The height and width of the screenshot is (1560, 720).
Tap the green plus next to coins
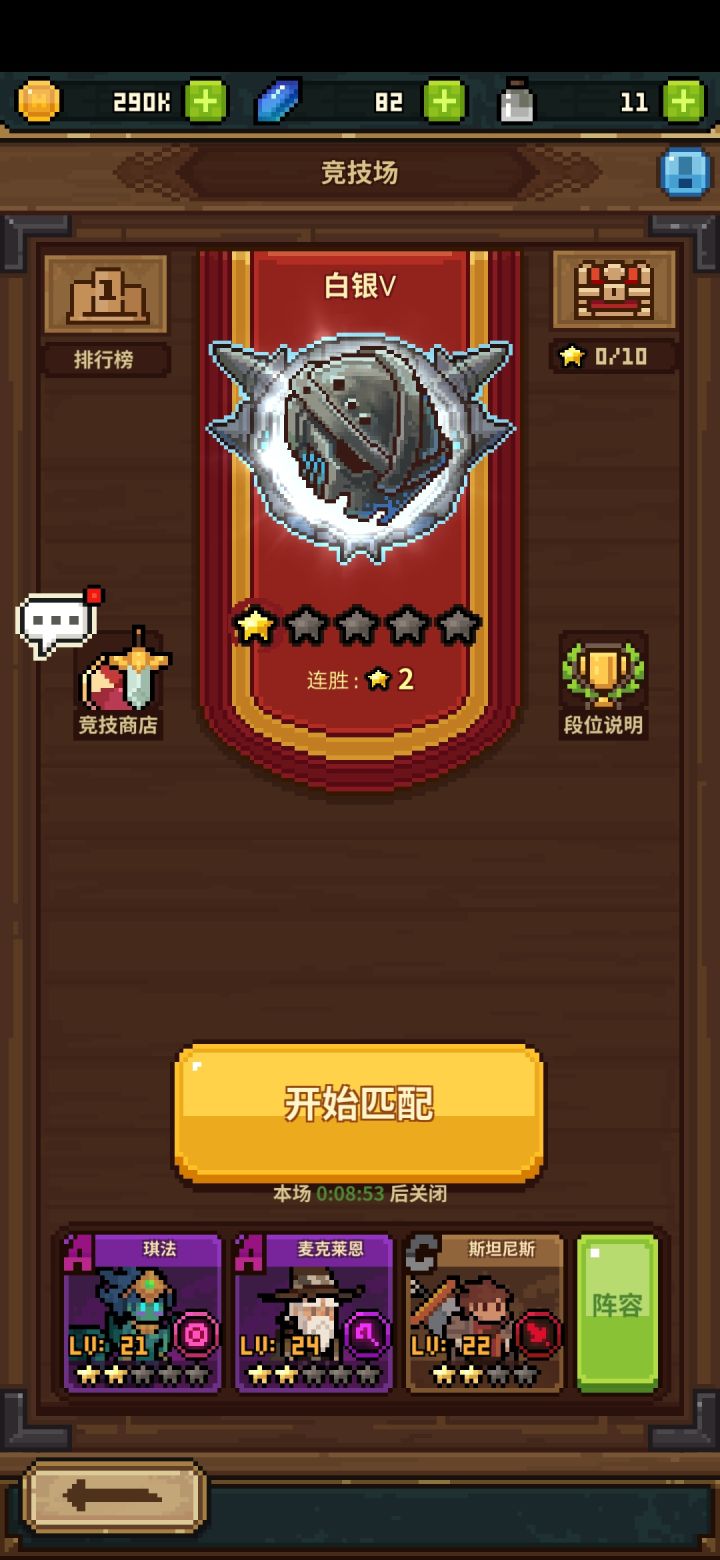(207, 99)
